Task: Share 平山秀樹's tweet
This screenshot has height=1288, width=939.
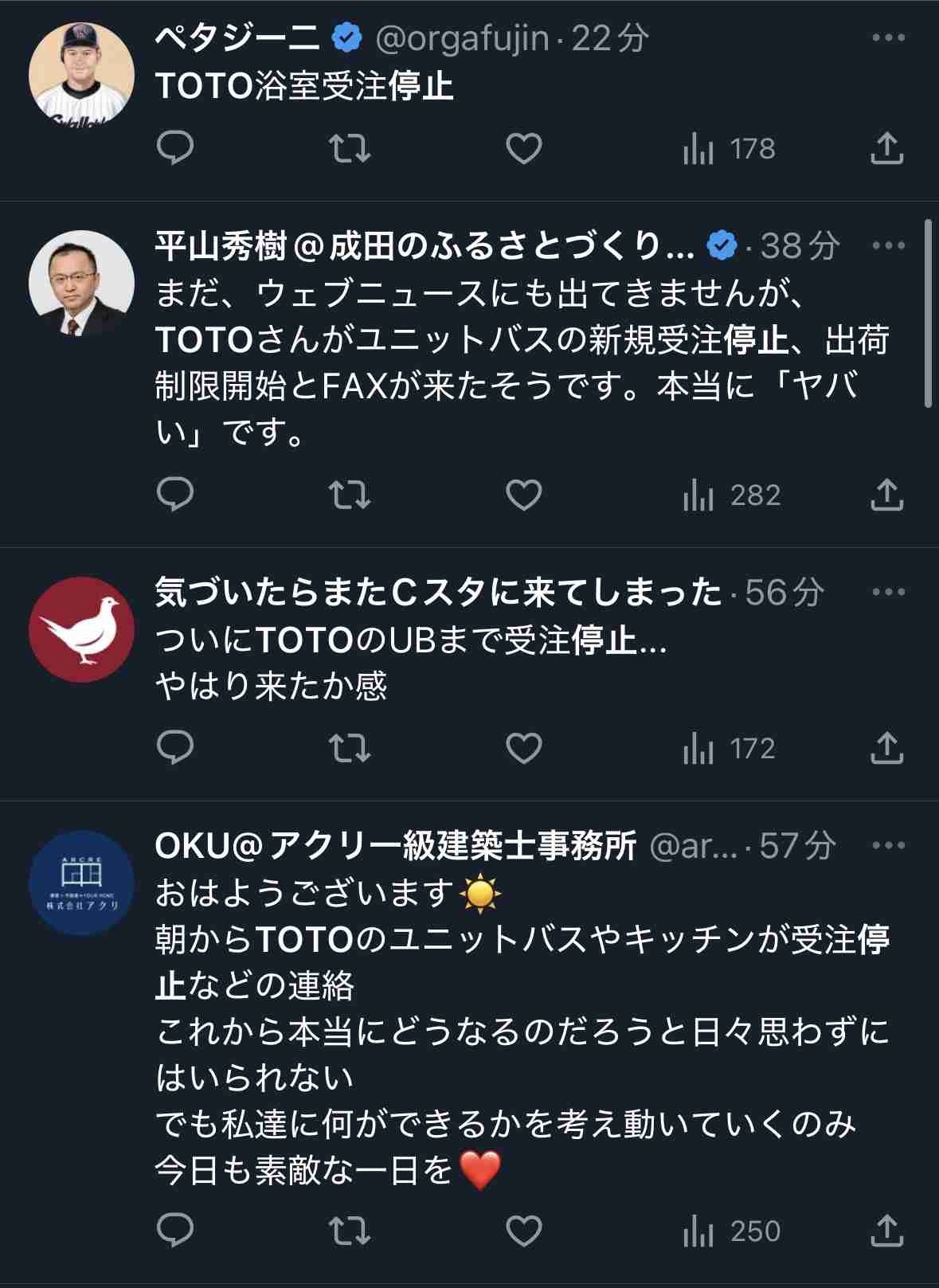Action: coord(886,495)
